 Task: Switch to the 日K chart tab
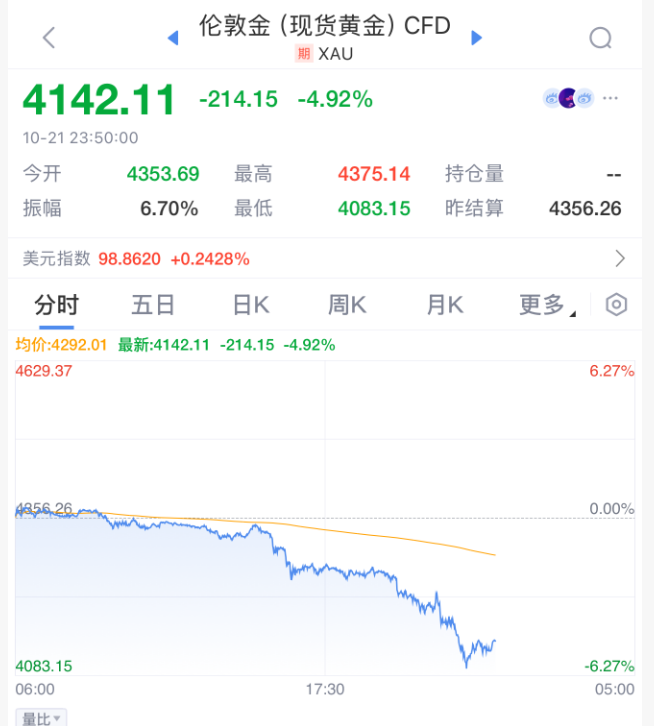(250, 306)
